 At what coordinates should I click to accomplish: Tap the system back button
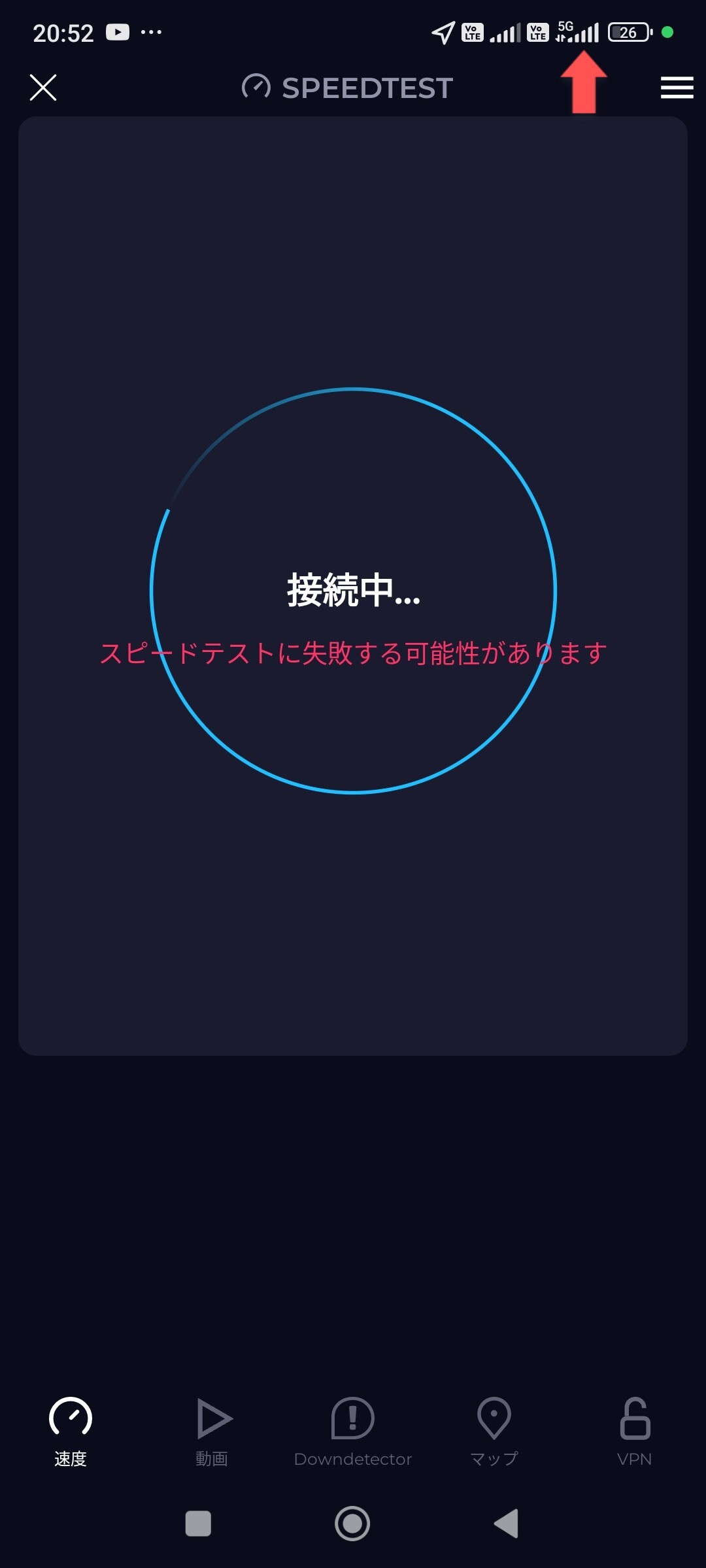click(x=507, y=1524)
